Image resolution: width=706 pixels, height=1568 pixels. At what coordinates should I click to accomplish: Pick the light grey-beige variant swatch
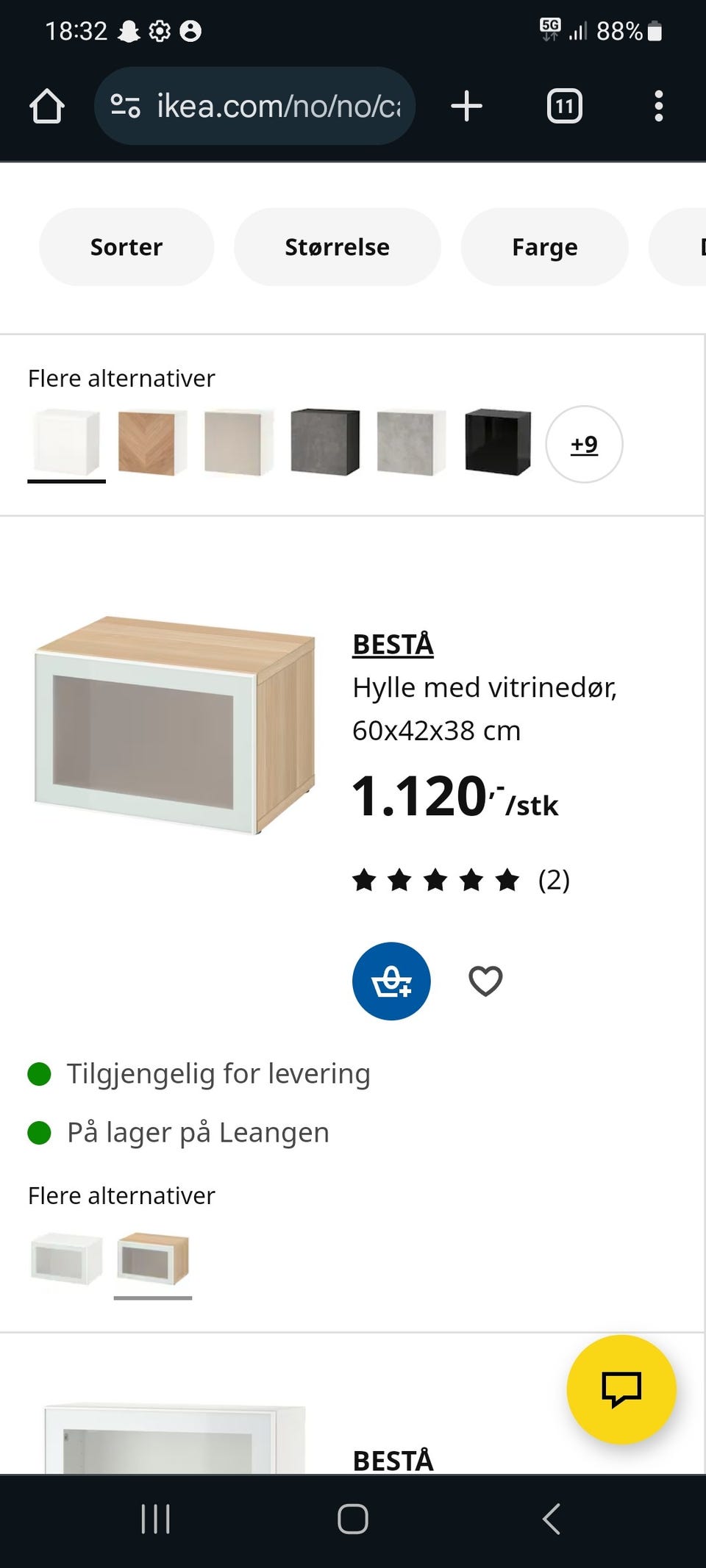coord(238,443)
